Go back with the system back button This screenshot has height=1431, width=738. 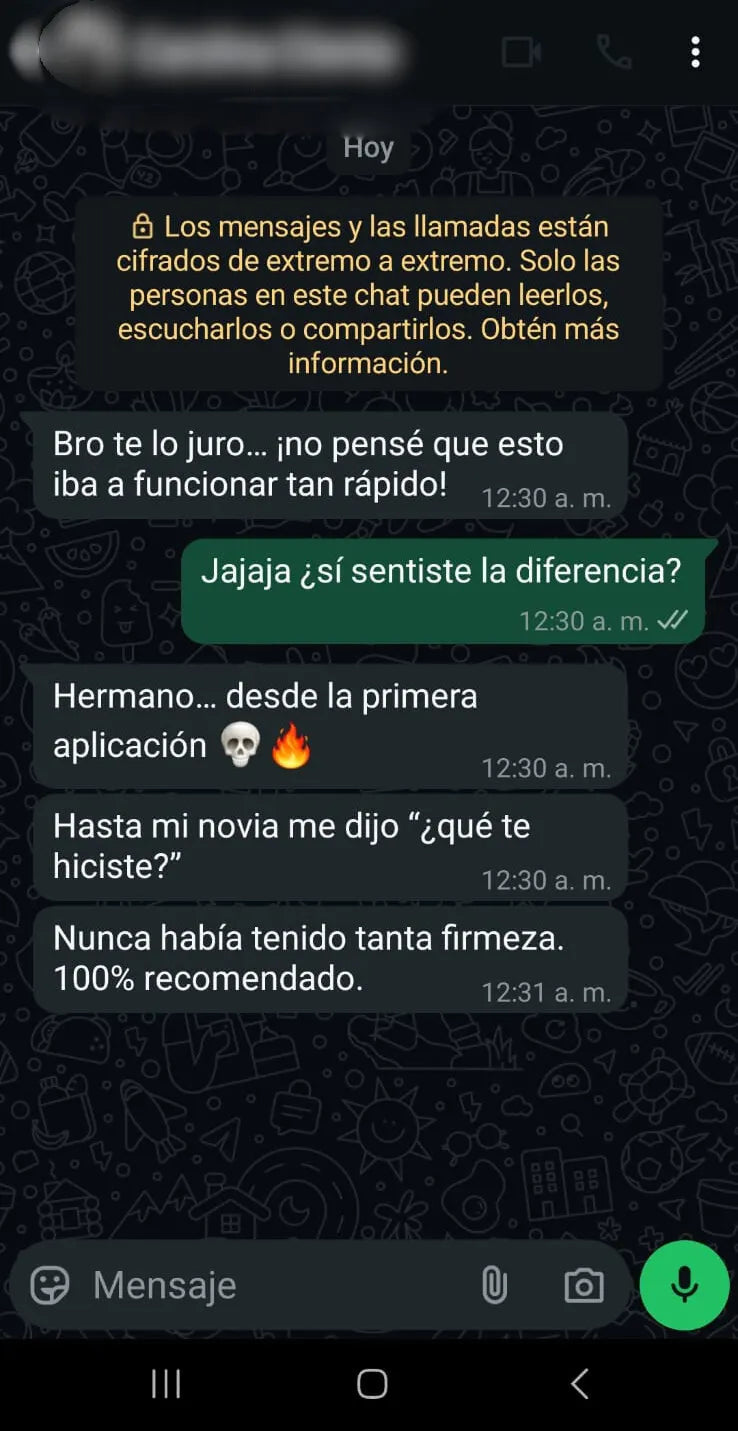click(579, 1384)
